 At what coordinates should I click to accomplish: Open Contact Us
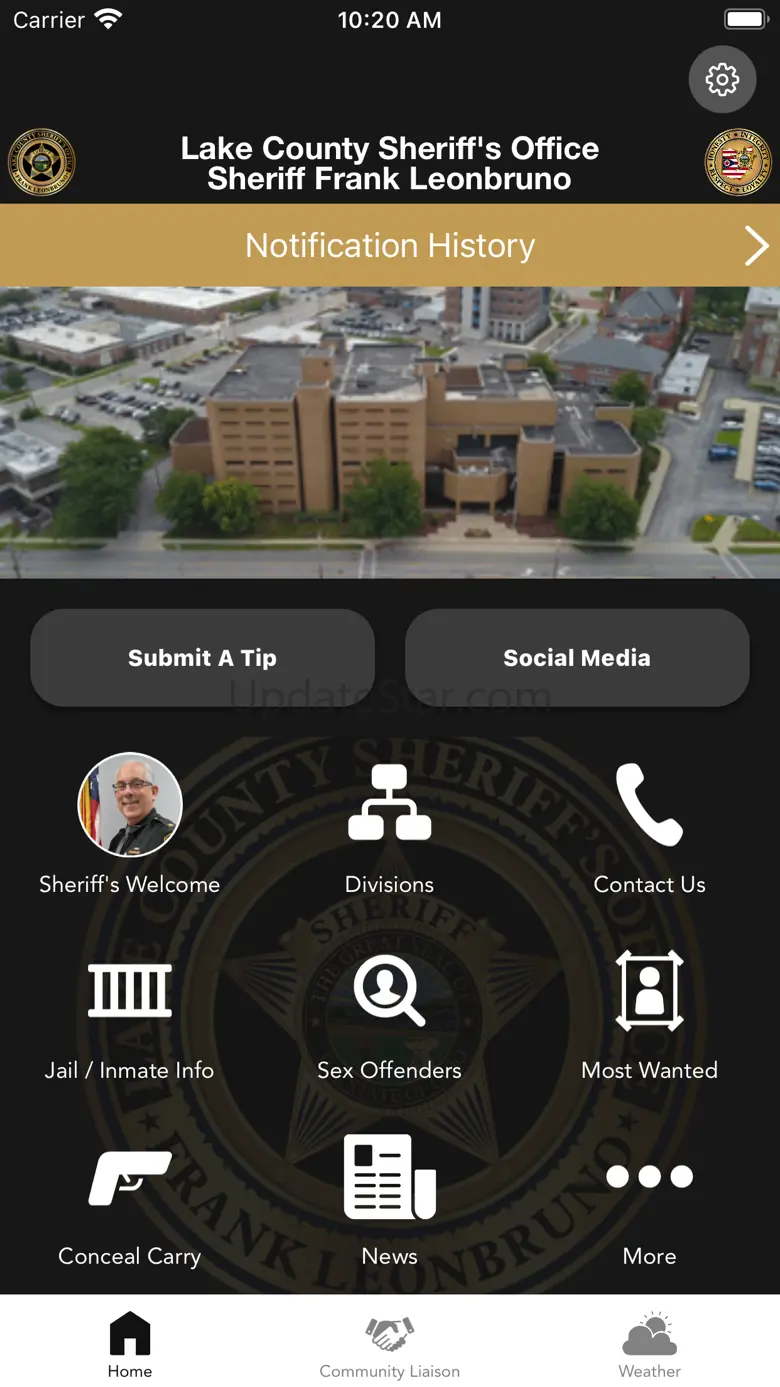coord(650,829)
